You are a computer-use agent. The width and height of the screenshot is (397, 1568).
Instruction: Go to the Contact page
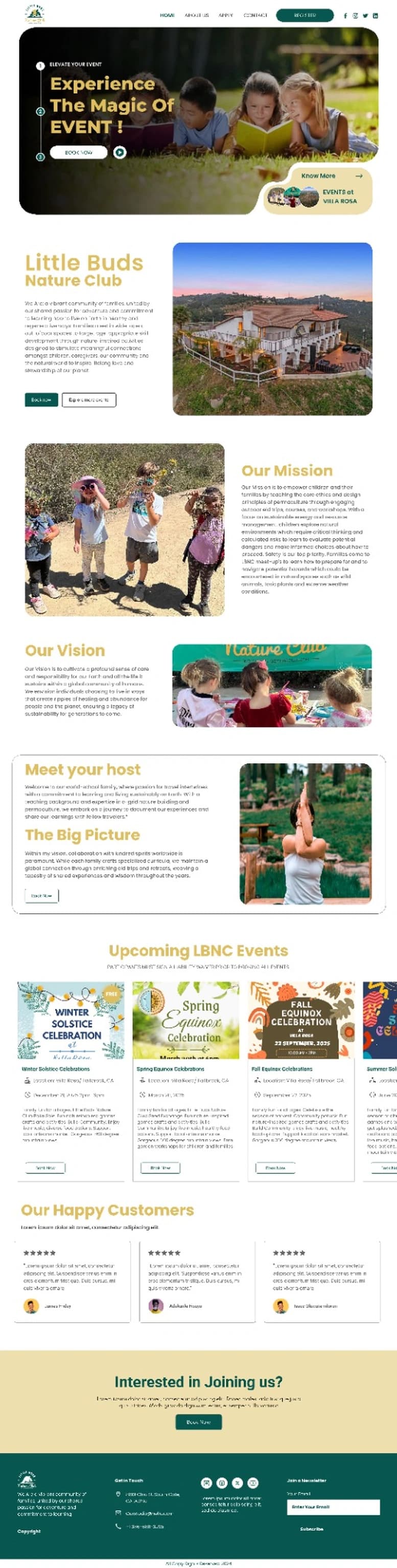(x=255, y=15)
